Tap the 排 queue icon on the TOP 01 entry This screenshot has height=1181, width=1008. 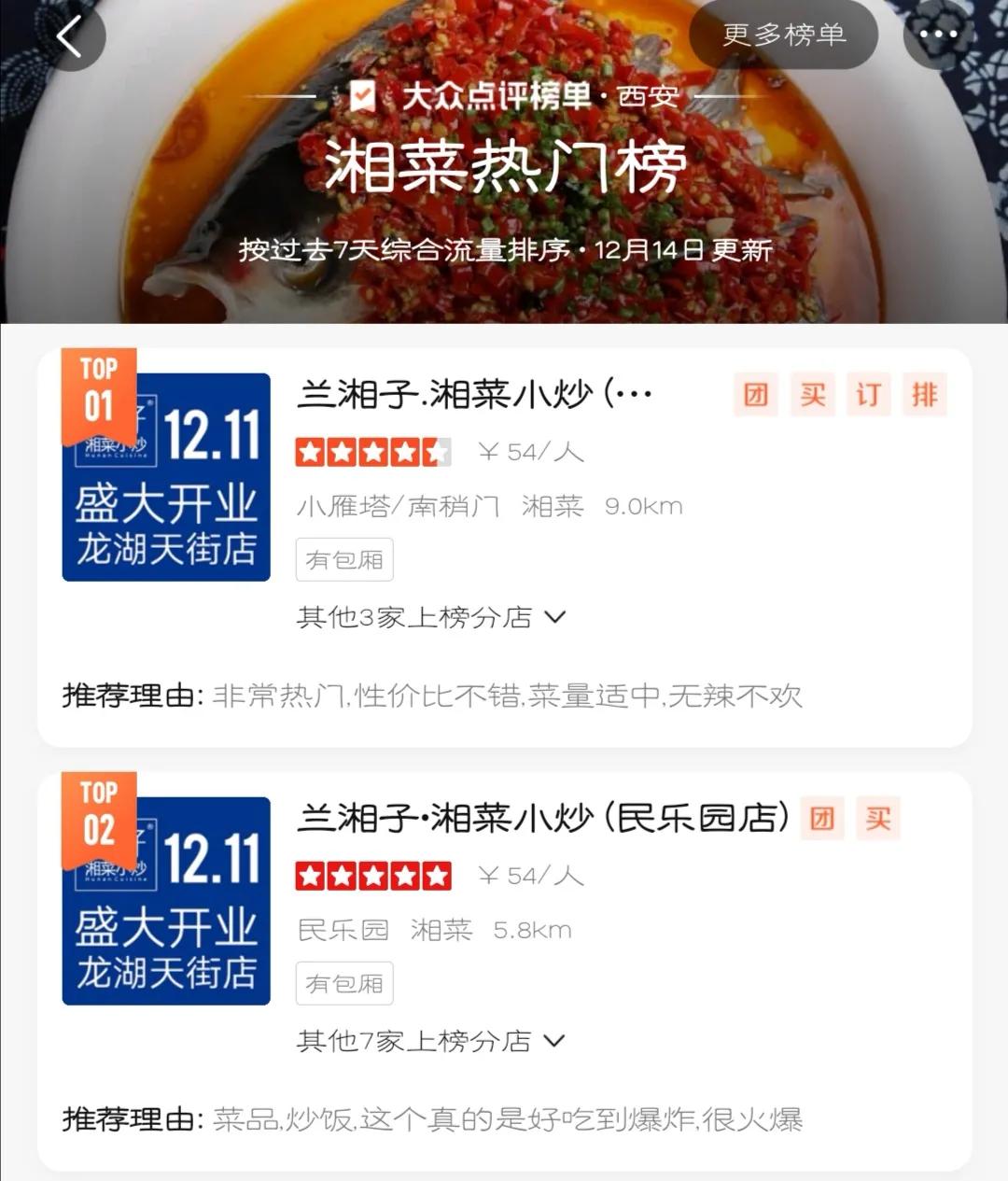924,395
